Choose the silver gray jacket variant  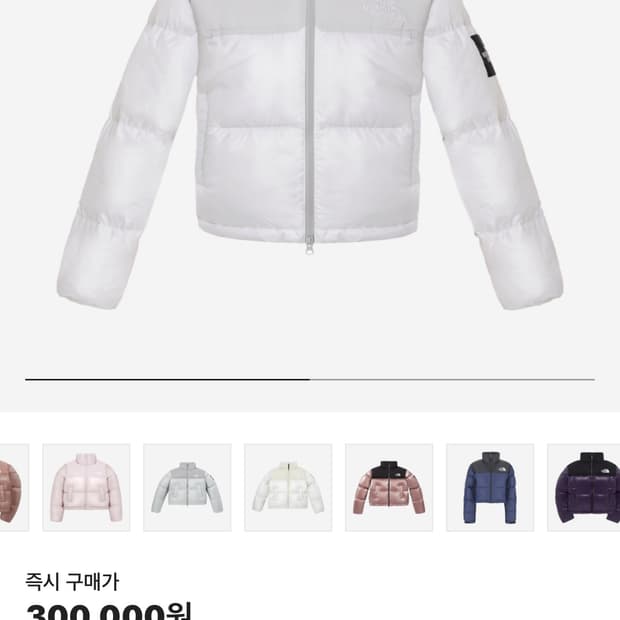[187, 487]
